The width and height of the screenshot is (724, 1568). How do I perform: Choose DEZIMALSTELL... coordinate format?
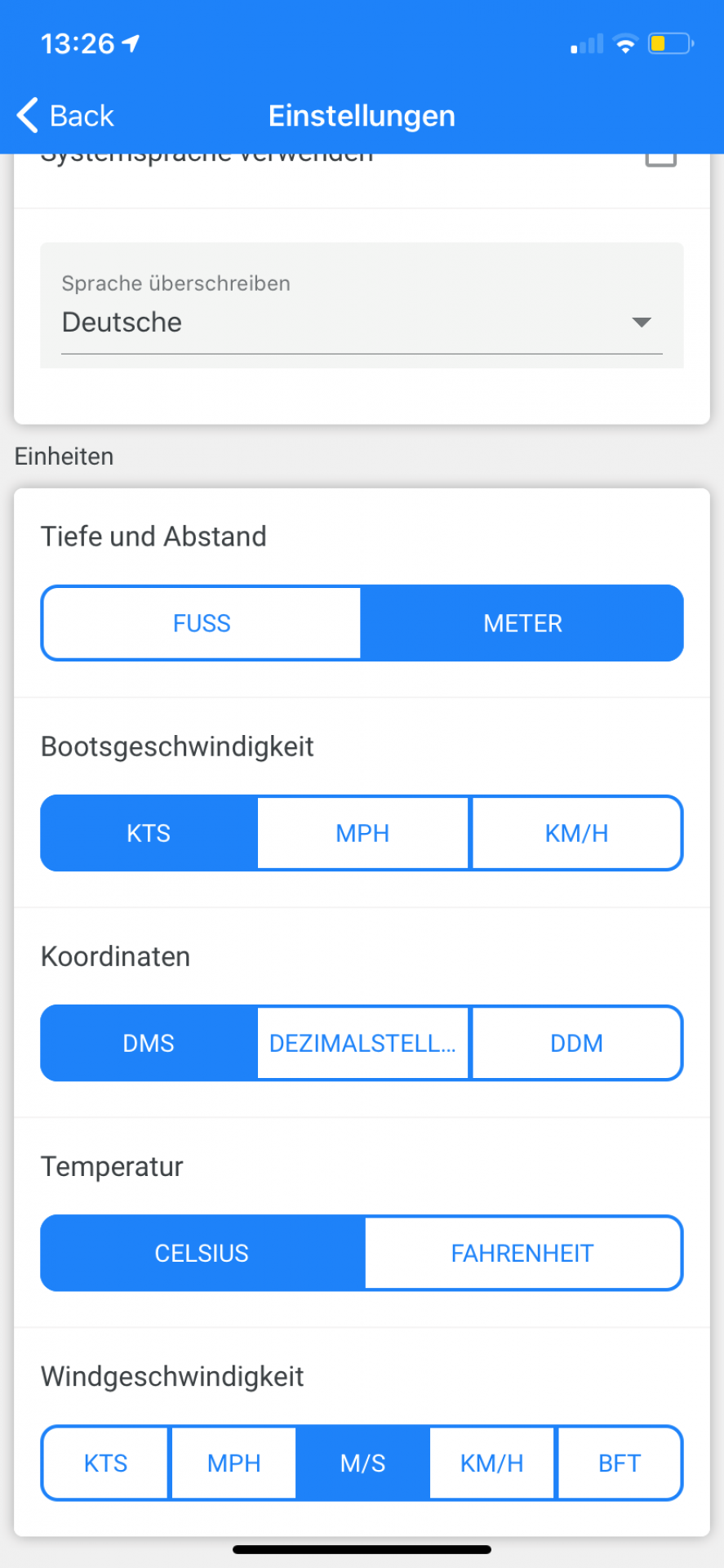point(363,1043)
